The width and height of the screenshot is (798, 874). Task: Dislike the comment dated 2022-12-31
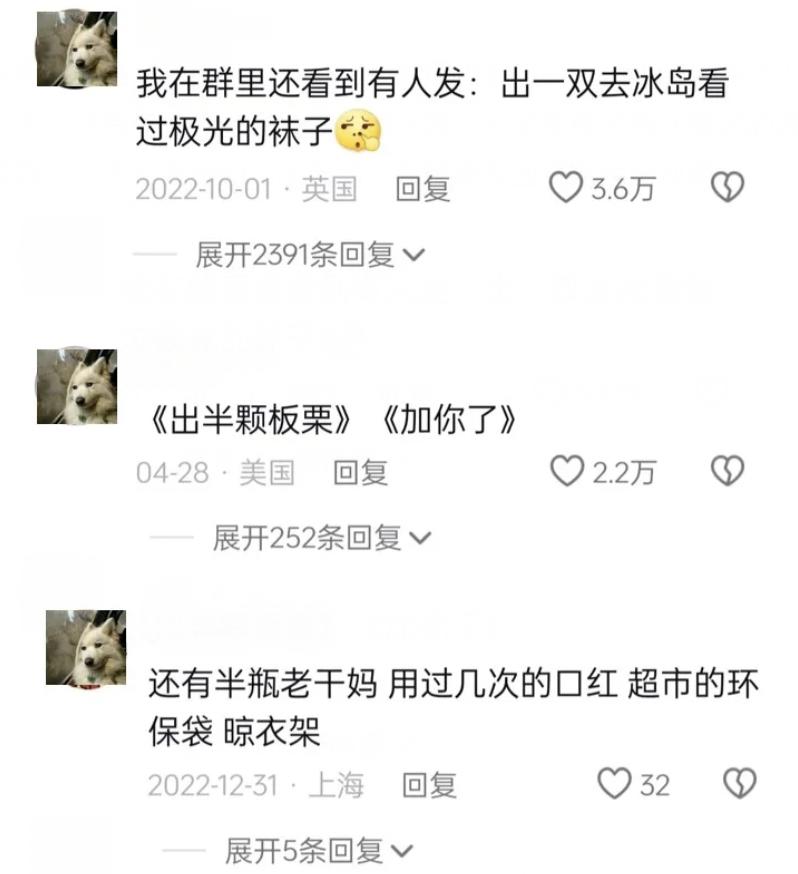739,783
